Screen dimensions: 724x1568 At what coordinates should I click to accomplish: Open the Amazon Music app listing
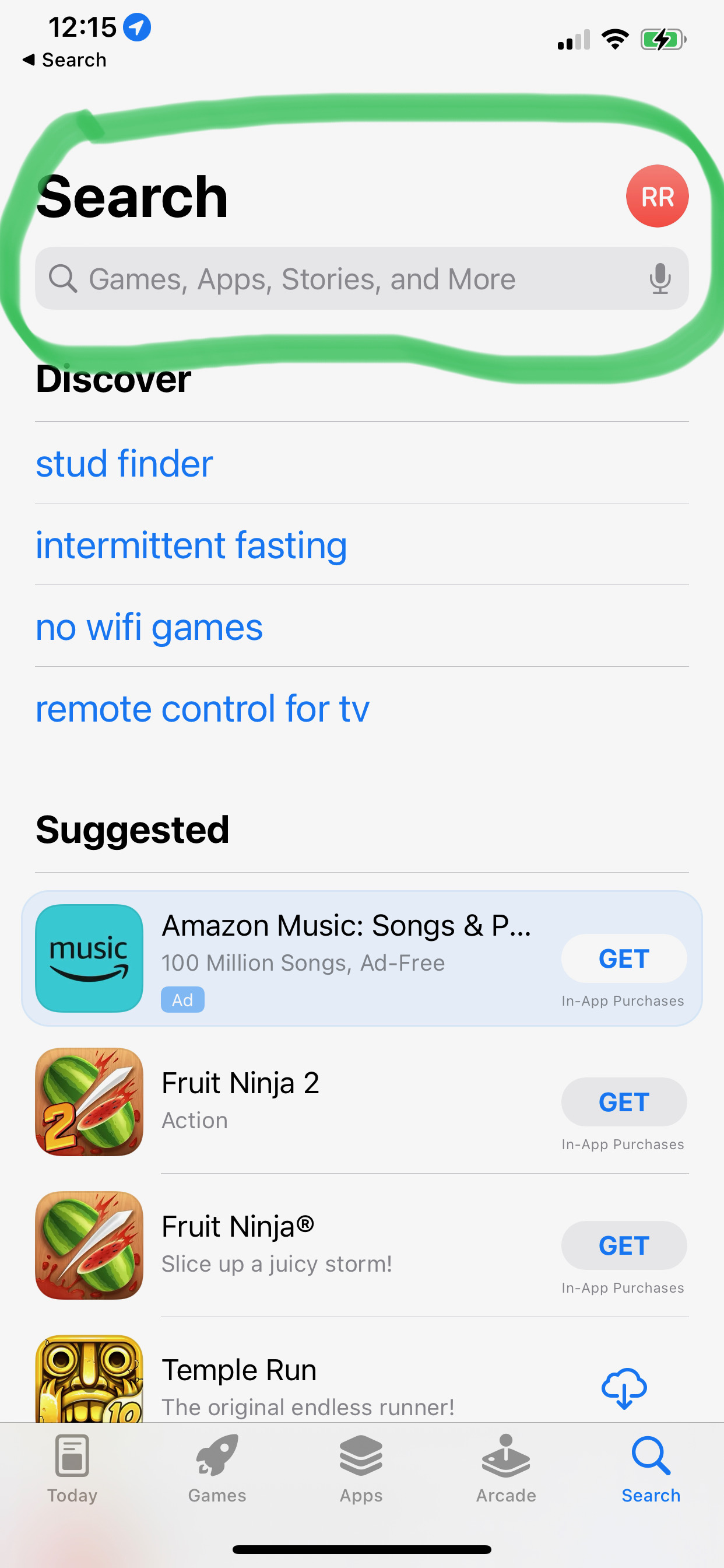tap(346, 926)
